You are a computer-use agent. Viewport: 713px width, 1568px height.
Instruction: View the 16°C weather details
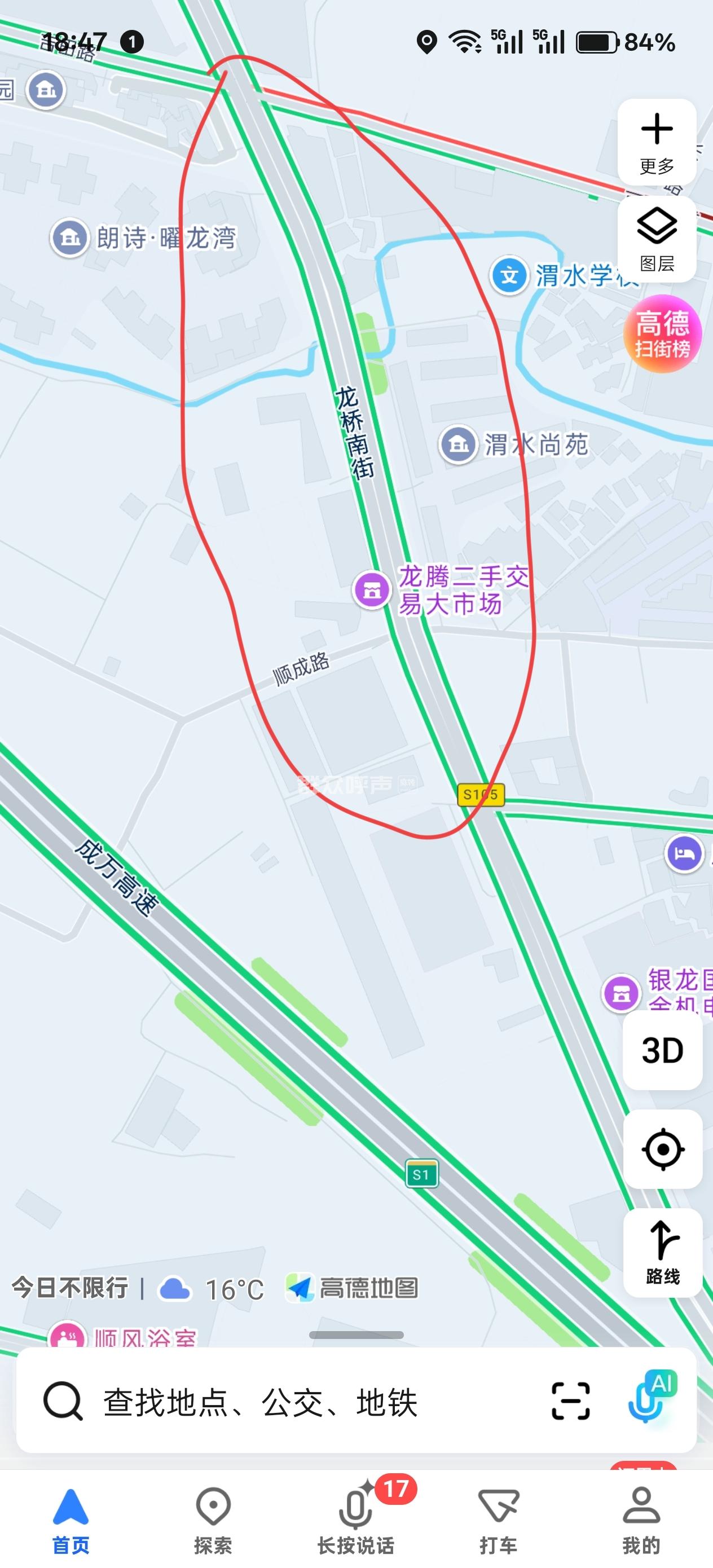[x=213, y=1289]
